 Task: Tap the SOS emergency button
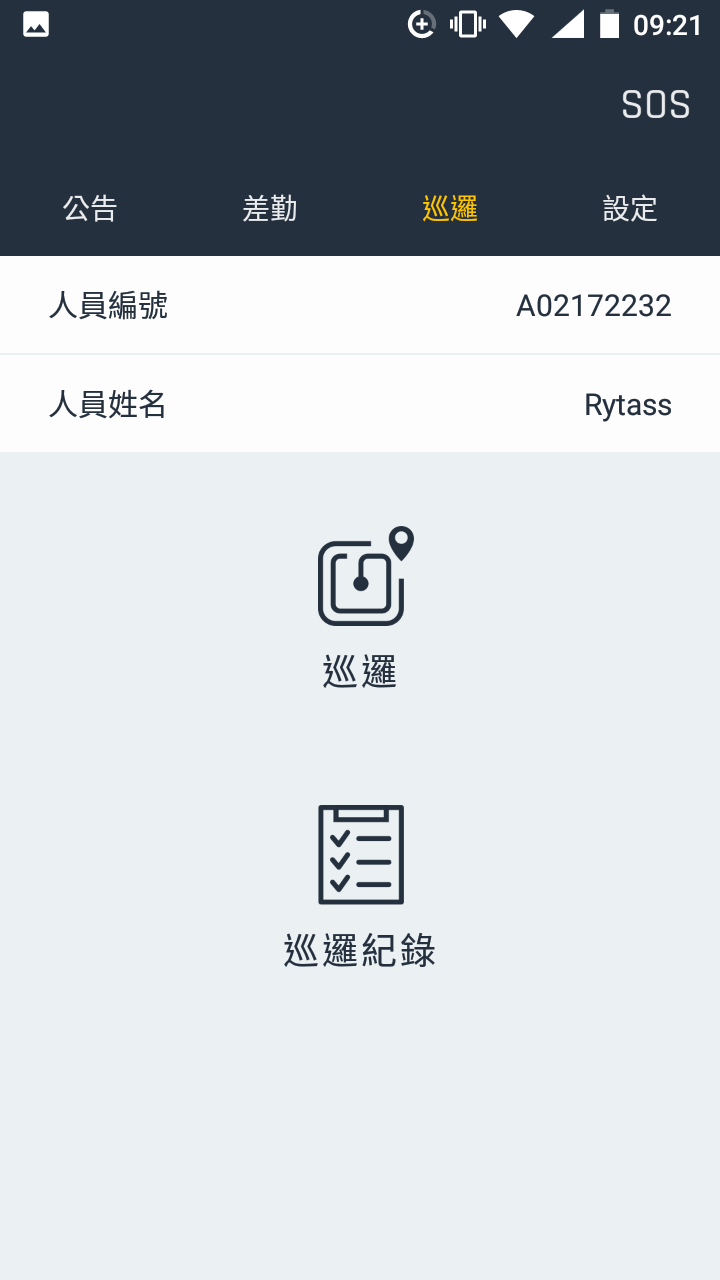point(655,105)
